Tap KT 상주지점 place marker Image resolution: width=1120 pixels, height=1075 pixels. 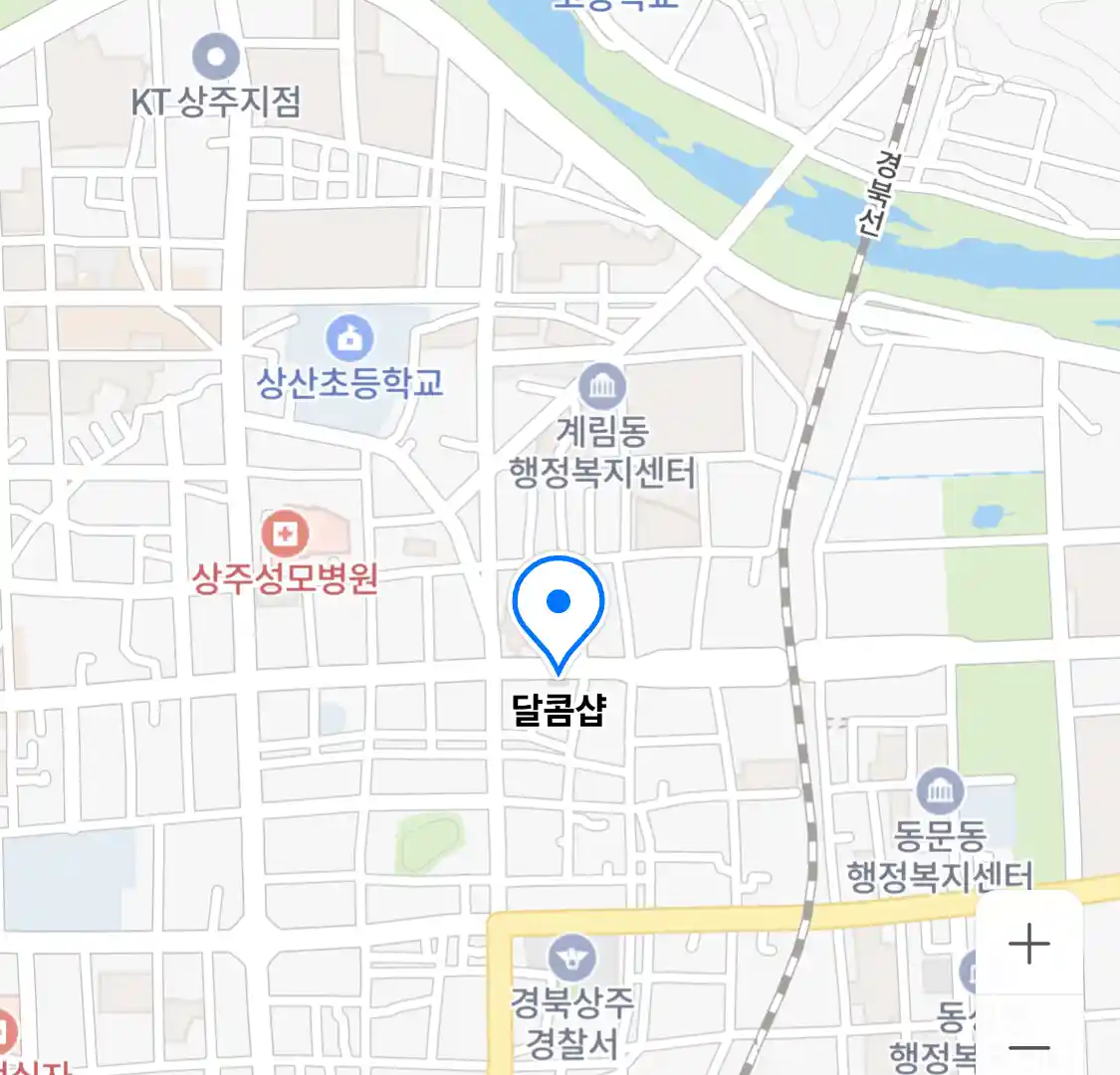coord(216,57)
